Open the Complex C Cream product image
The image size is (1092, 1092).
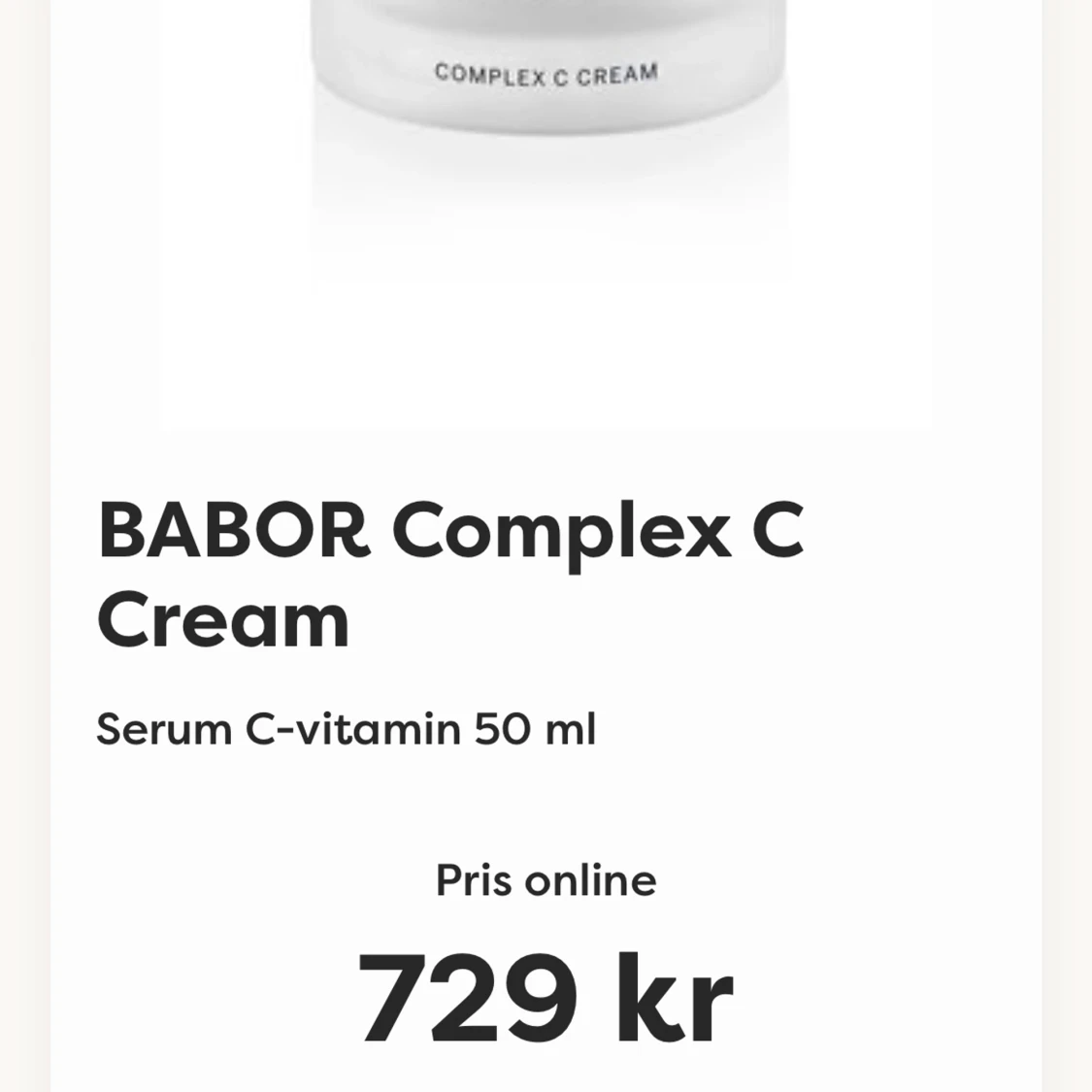[546, 215]
